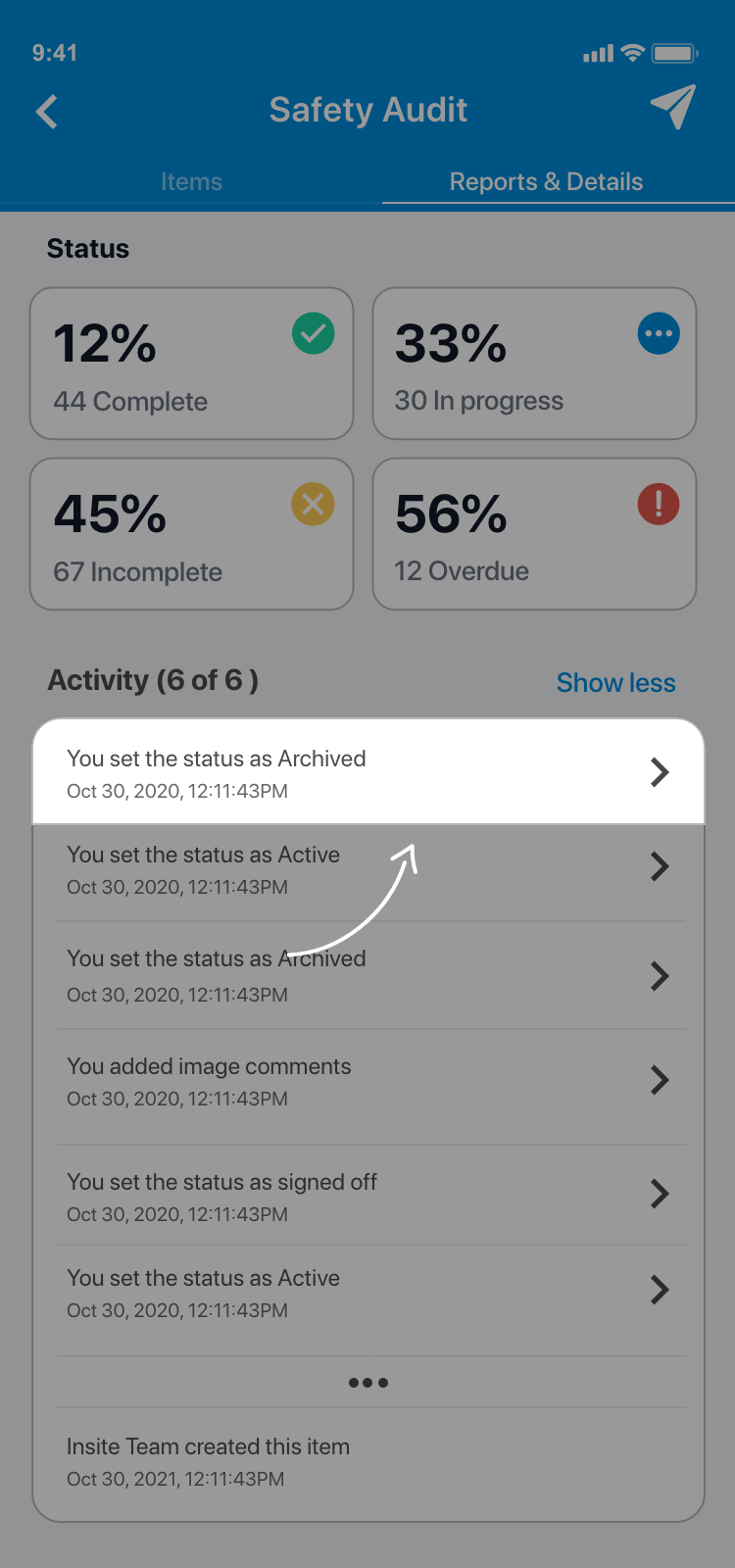Switch to the Items tab
This screenshot has height=1568, width=735.
pyautogui.click(x=191, y=181)
